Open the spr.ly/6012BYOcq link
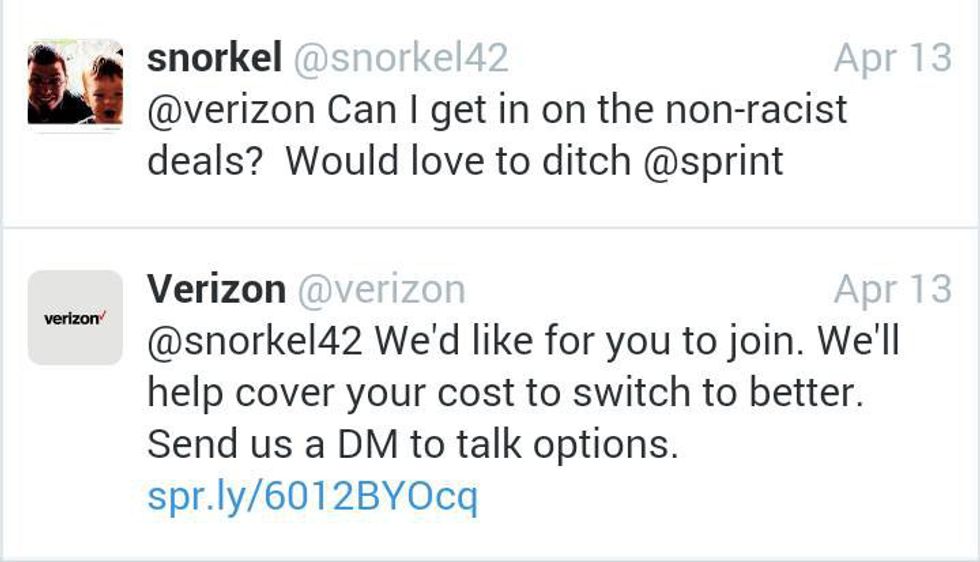Screen dimensions: 980x562 coord(312,497)
